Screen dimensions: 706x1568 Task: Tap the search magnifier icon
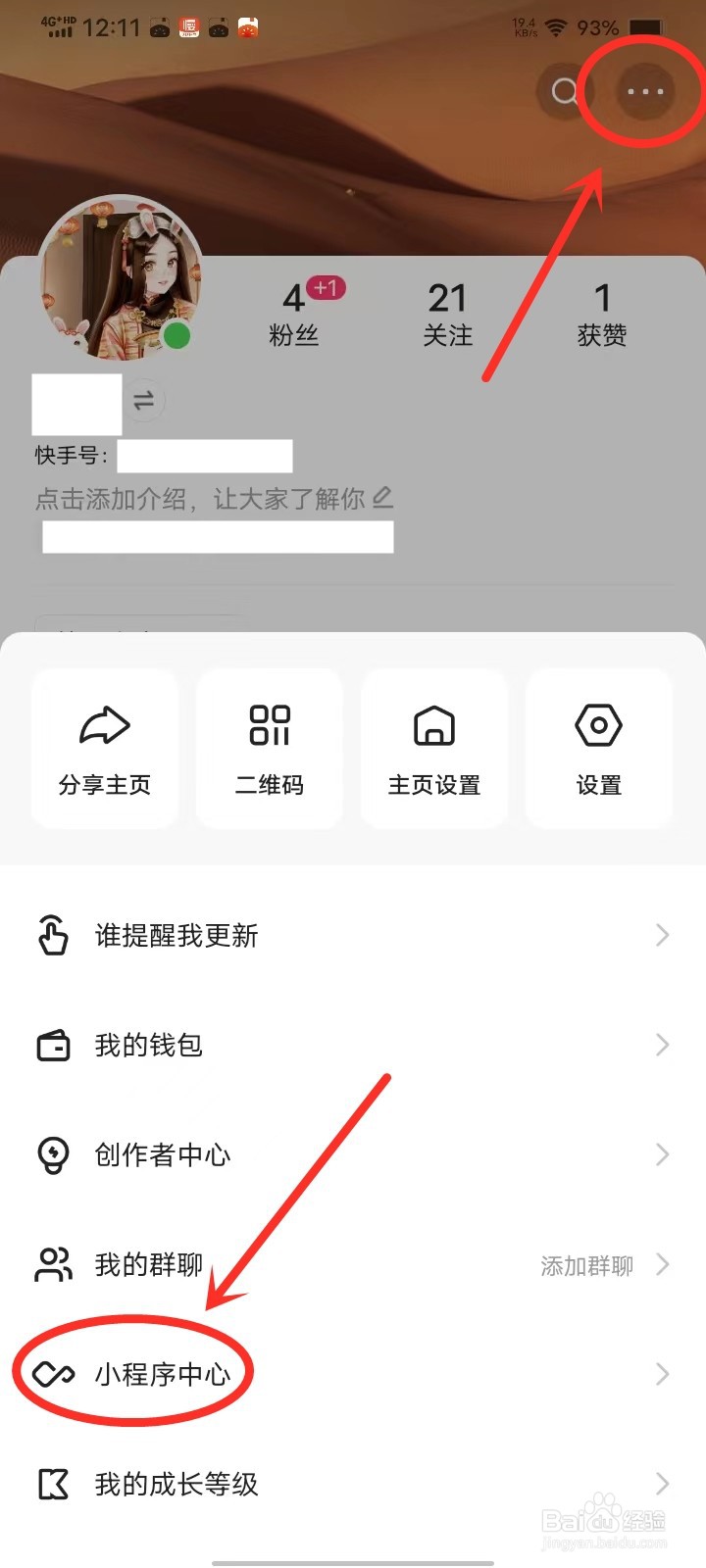[565, 91]
